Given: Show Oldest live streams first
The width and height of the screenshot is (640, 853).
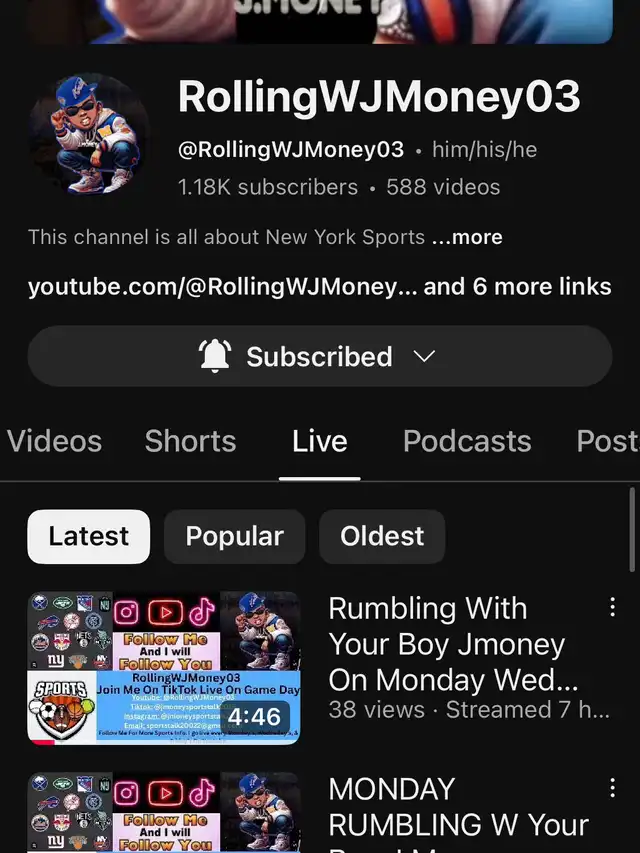Looking at the screenshot, I should 382,537.
